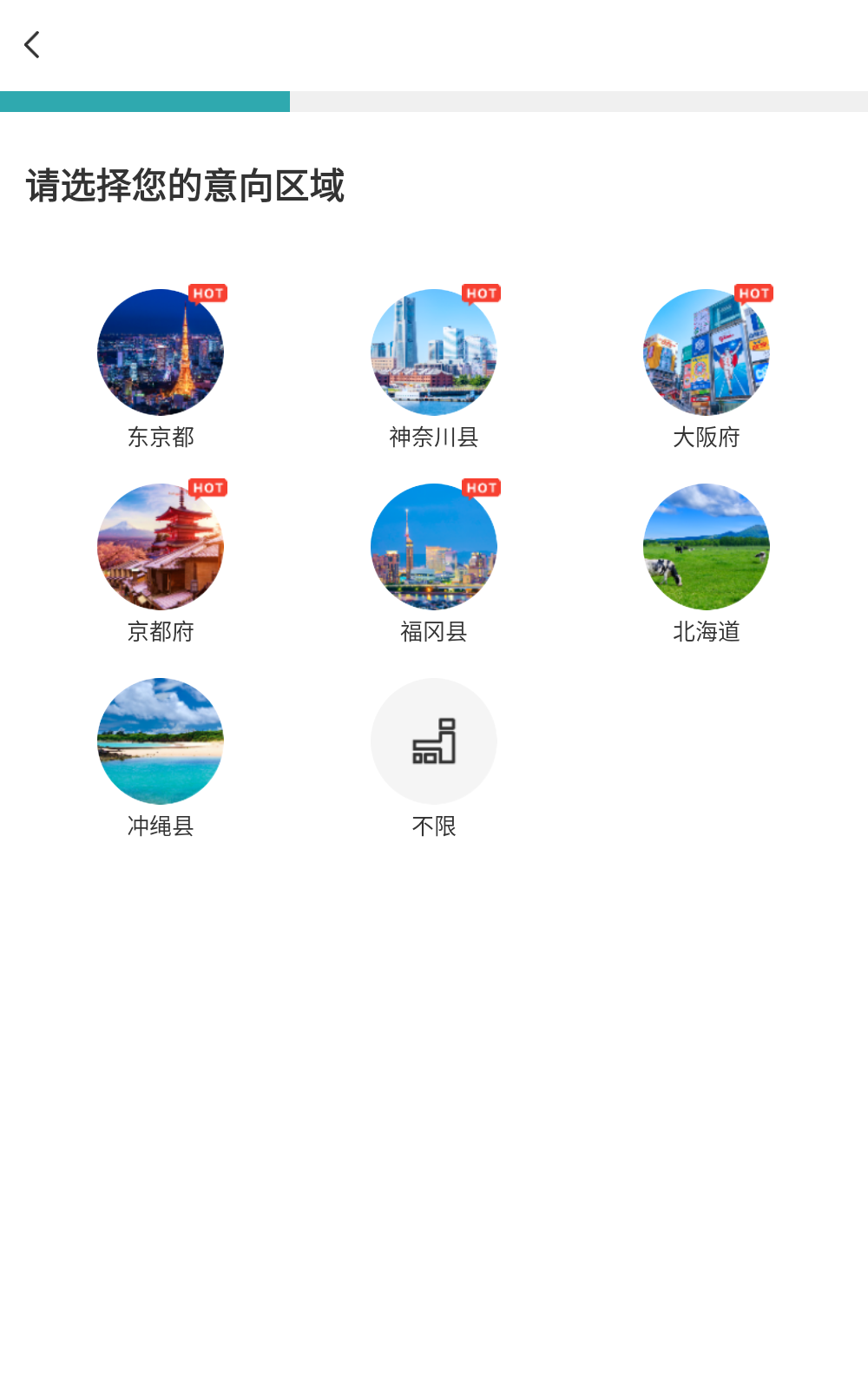Choose the 不限 (no preference) option icon

(x=434, y=741)
